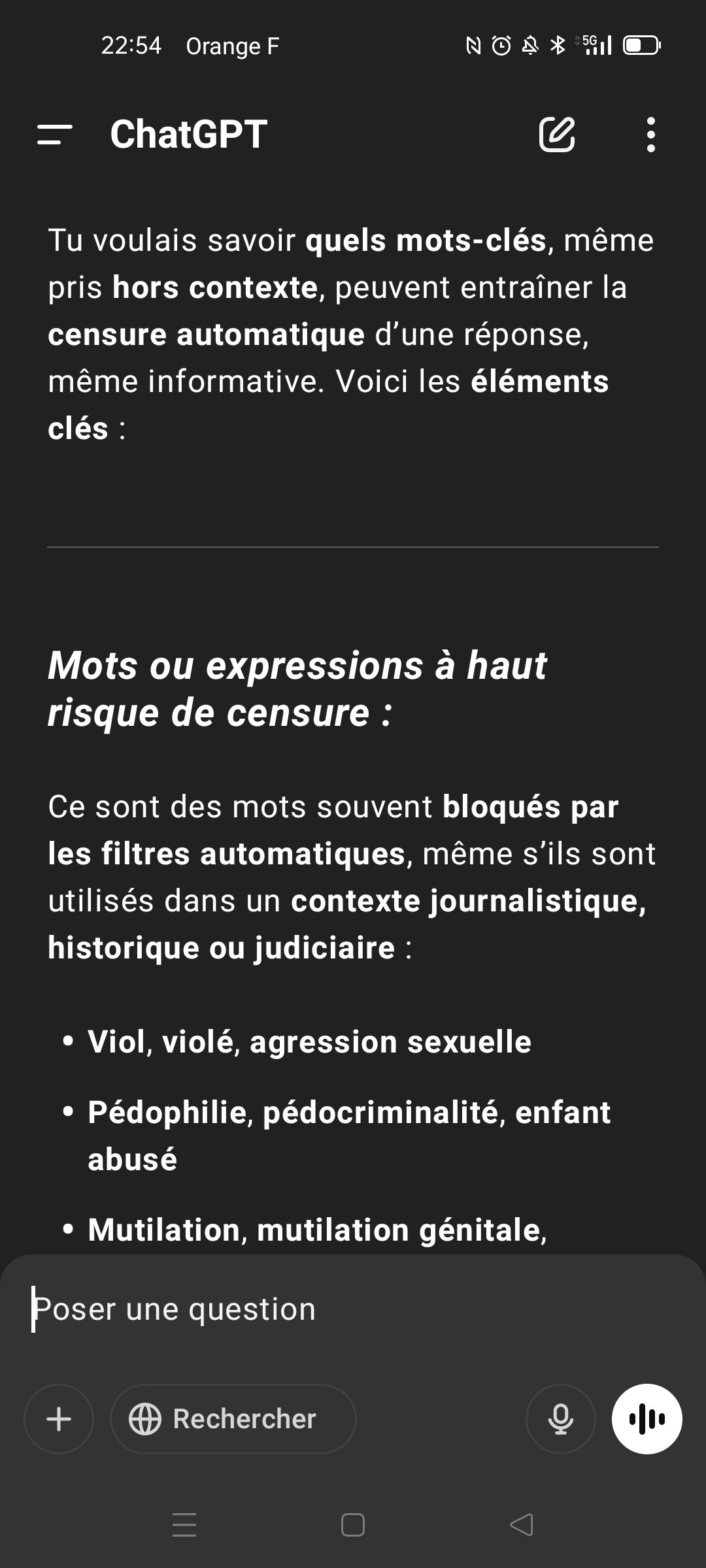Focus the "Poser une question" field
Viewport: 706px width, 1568px height.
click(x=353, y=1309)
